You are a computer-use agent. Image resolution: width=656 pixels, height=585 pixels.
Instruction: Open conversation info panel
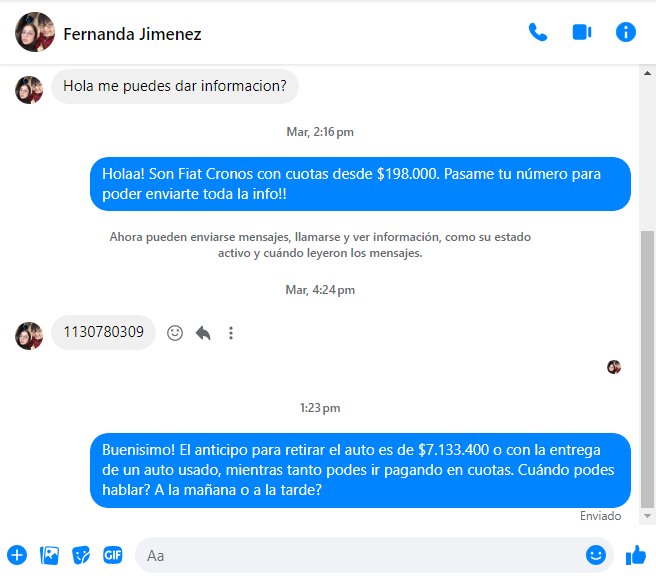pyautogui.click(x=626, y=32)
